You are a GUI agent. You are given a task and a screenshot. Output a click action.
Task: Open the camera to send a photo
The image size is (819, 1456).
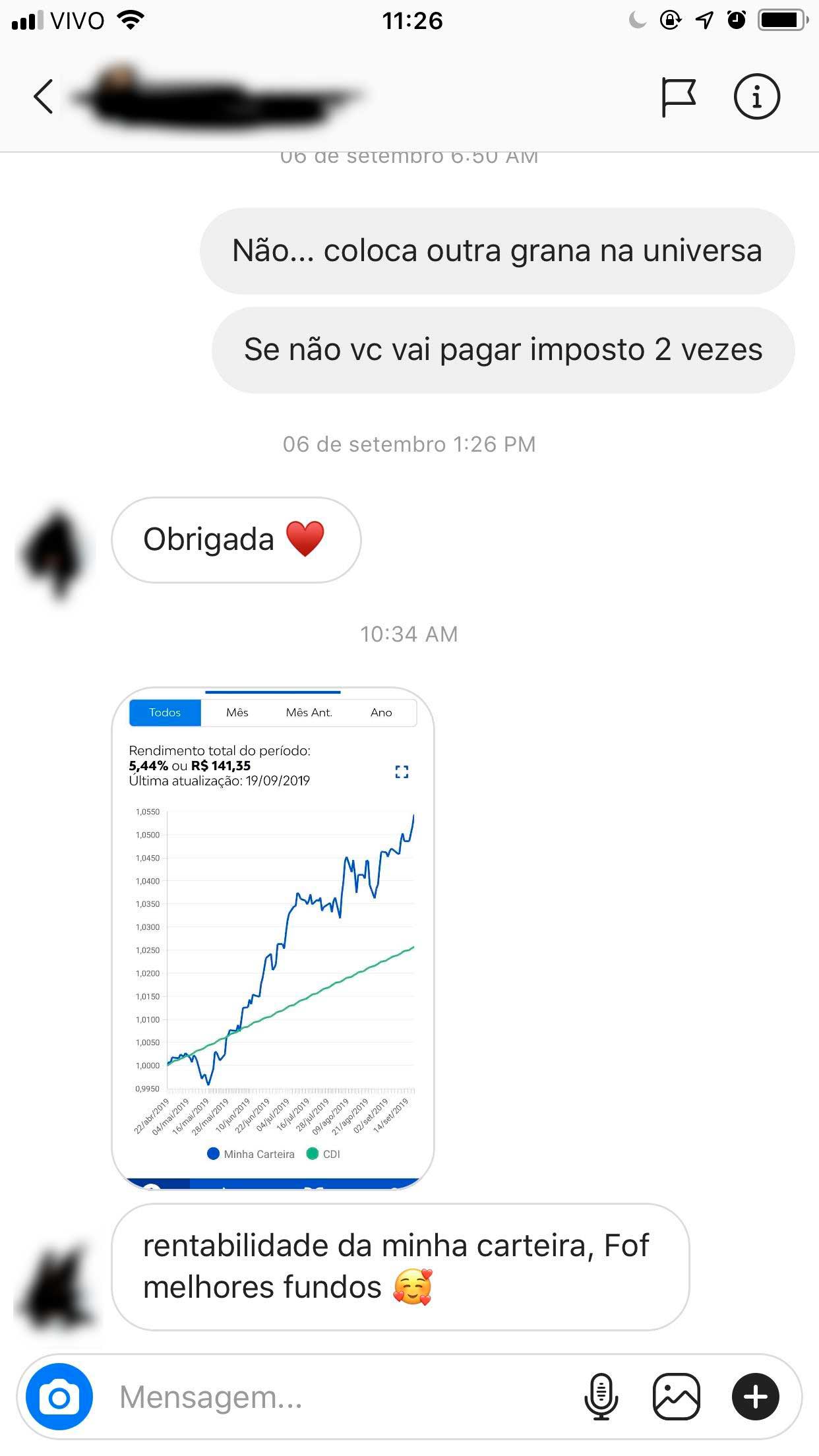[59, 1397]
